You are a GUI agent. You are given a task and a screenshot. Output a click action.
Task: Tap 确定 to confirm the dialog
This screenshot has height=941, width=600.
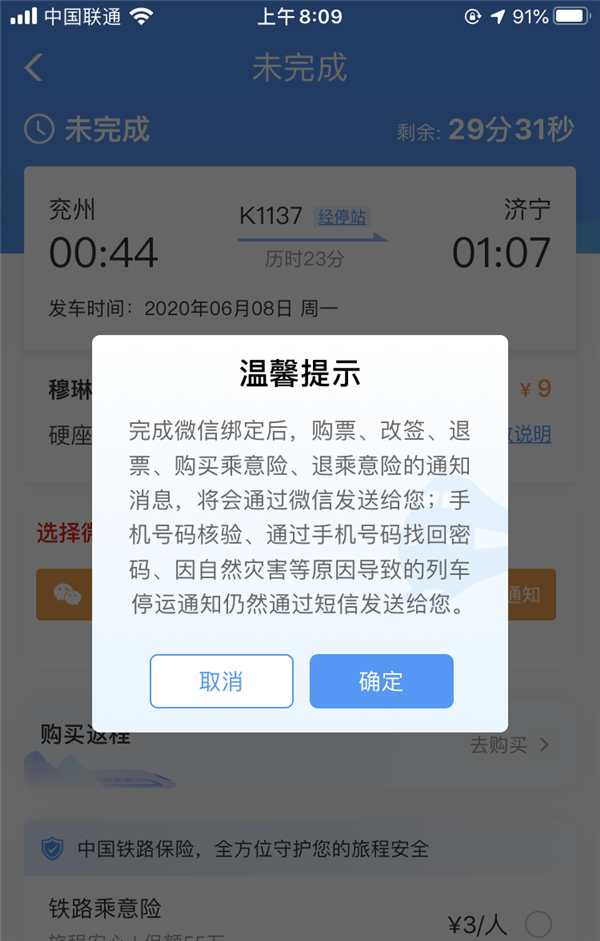pyautogui.click(x=381, y=681)
